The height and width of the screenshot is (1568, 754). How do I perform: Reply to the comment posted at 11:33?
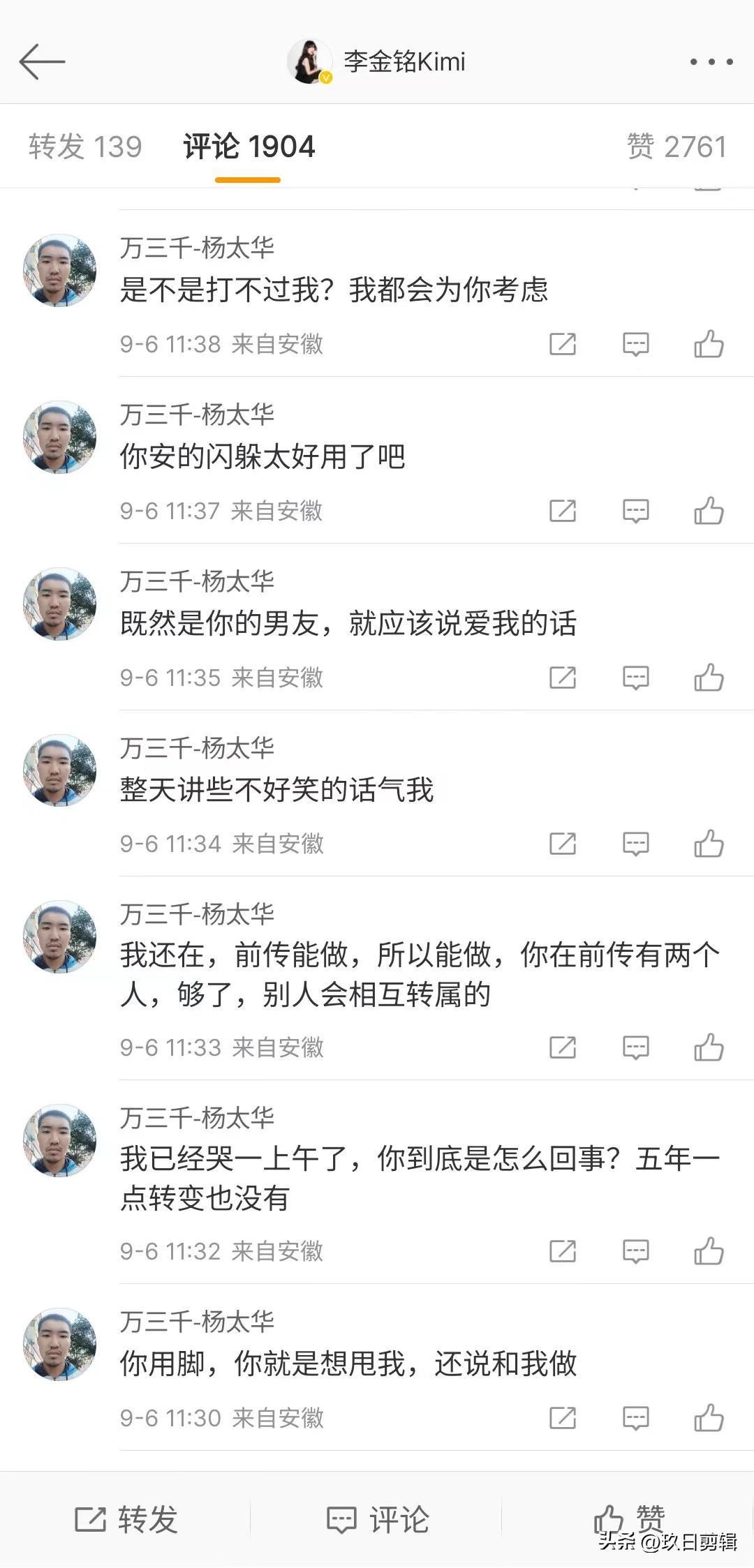click(x=635, y=1047)
